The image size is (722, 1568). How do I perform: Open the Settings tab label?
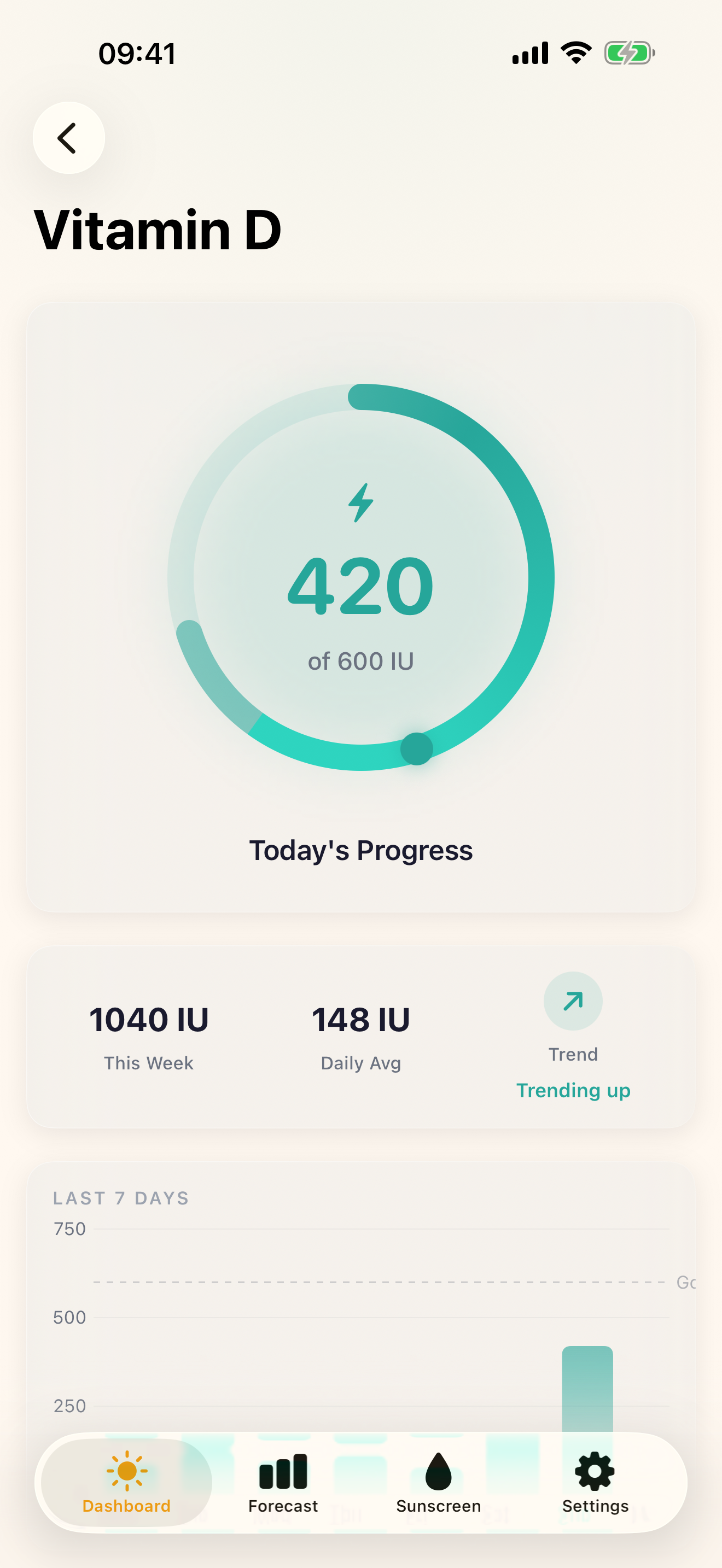coord(595,1507)
